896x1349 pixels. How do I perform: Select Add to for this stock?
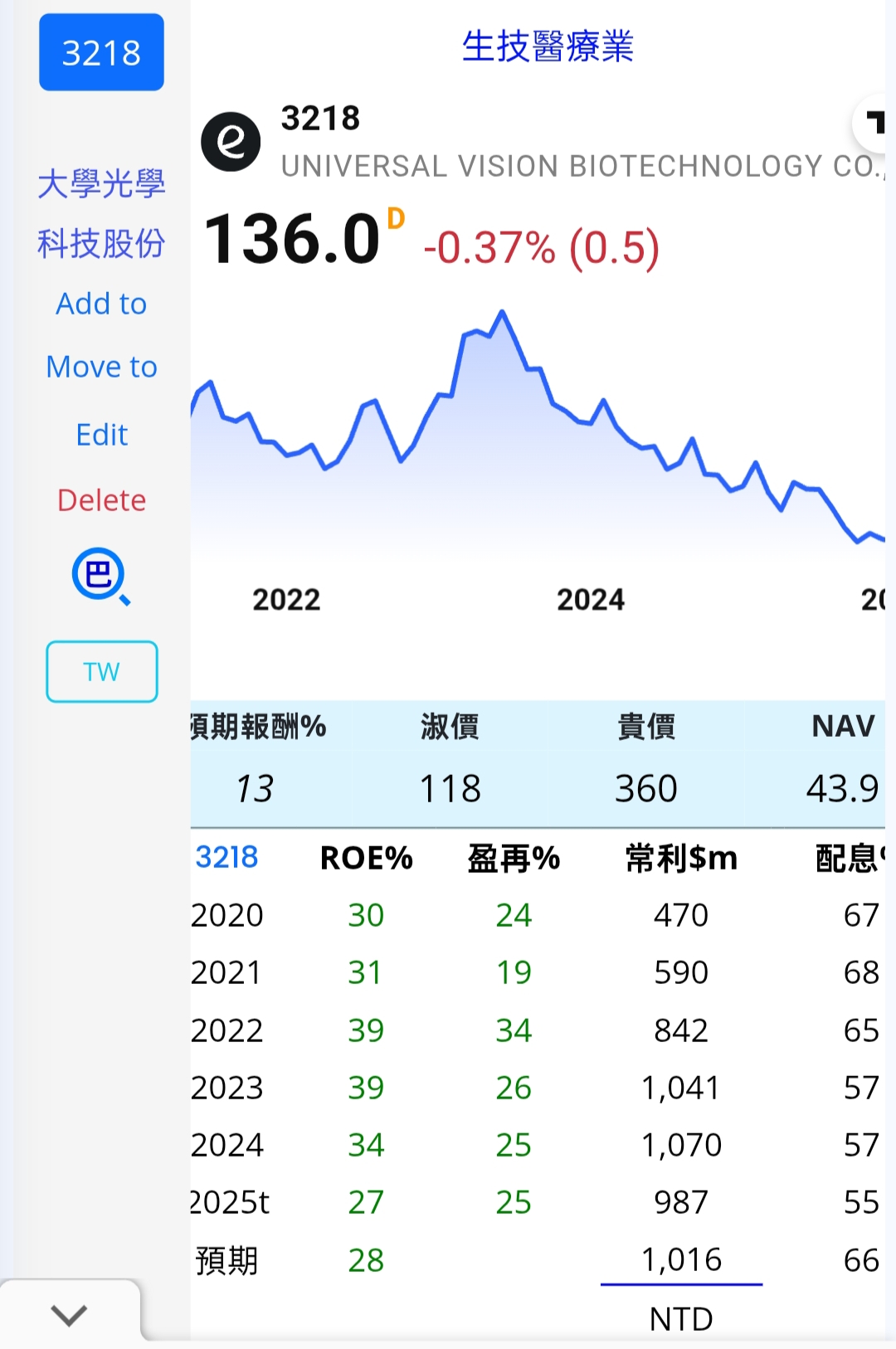click(x=101, y=304)
